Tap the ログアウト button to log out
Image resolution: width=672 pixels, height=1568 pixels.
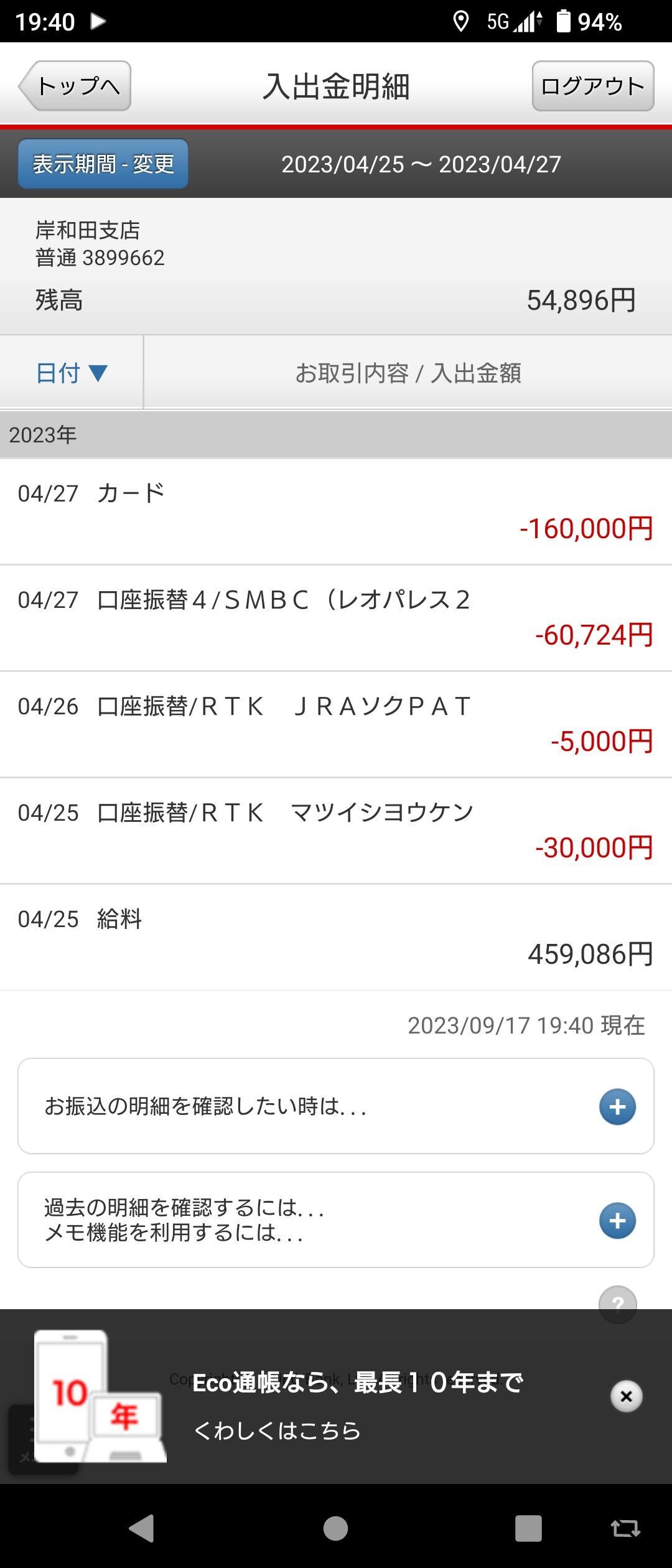[592, 86]
